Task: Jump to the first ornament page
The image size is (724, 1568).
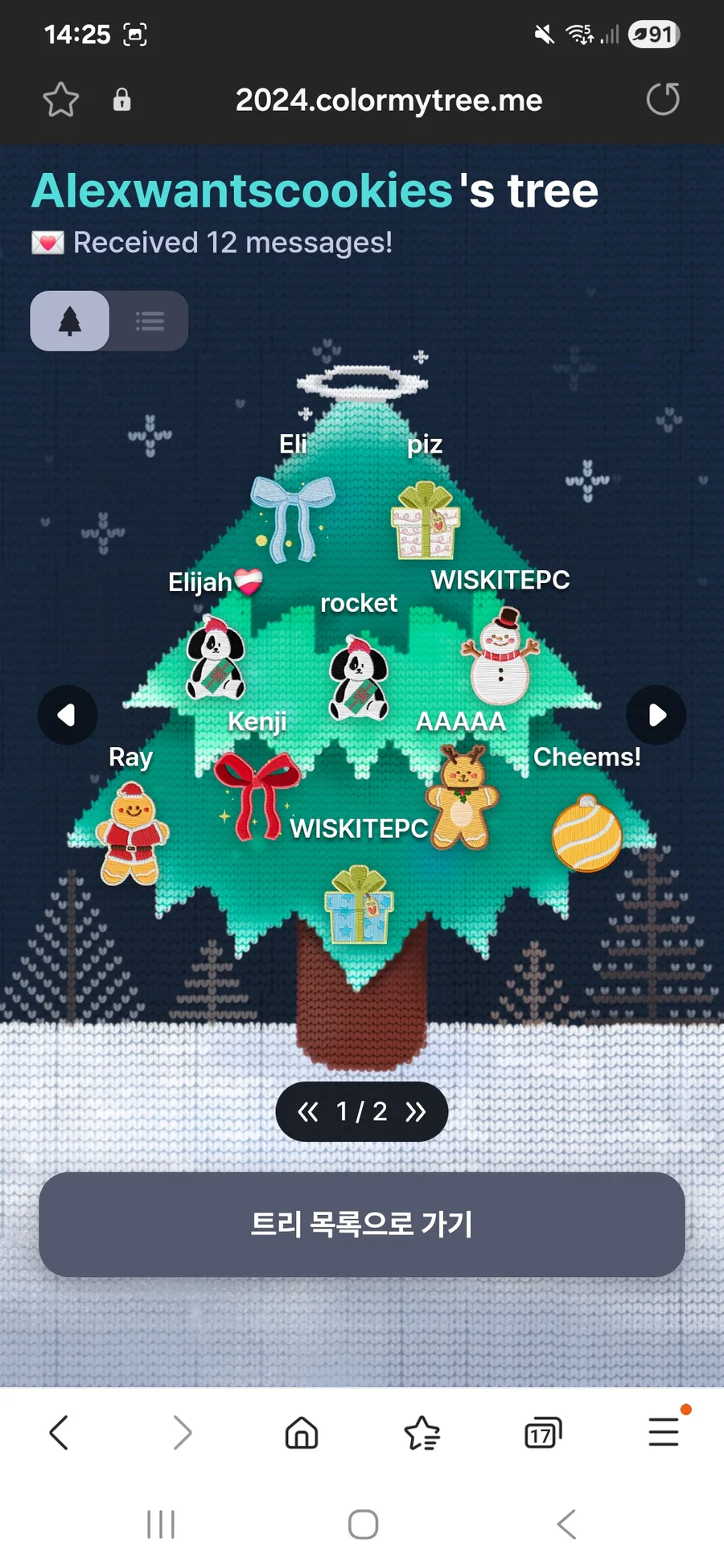Action: [x=307, y=1112]
